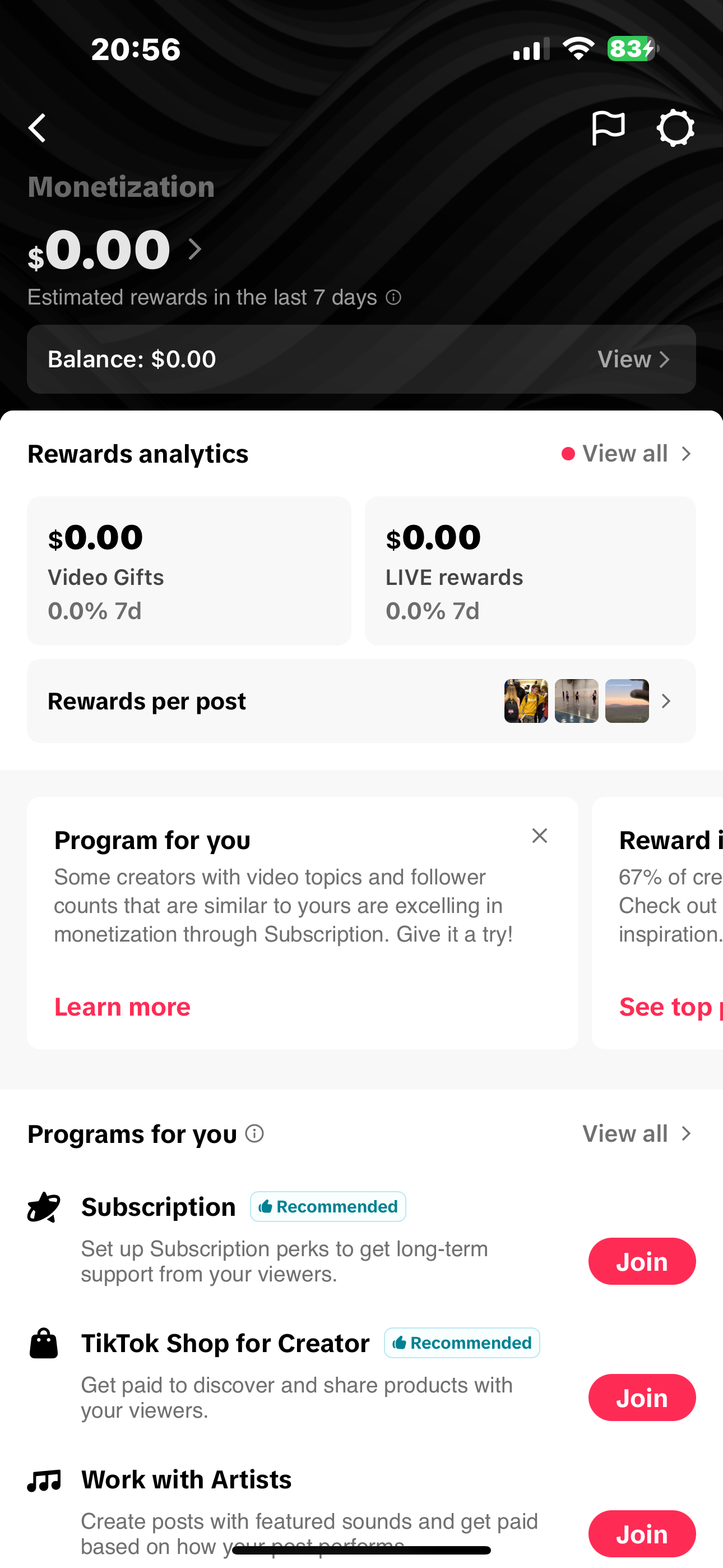Viewport: 723px width, 1568px height.
Task: Join TikTok Shop for Creator
Action: tap(642, 1398)
